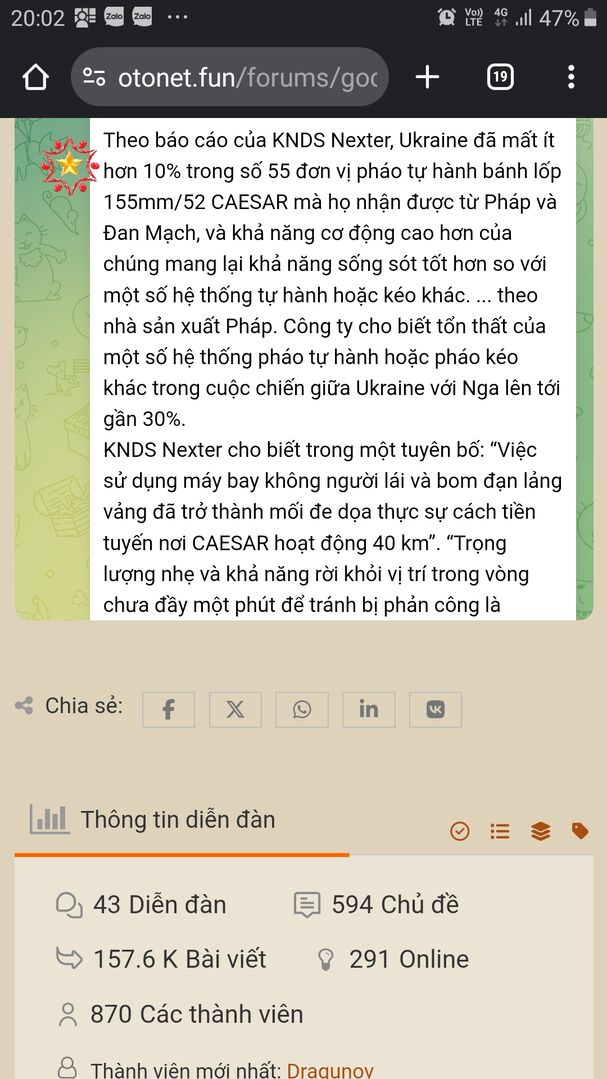Open a new browser tab
The width and height of the screenshot is (607, 1079).
tap(427, 78)
